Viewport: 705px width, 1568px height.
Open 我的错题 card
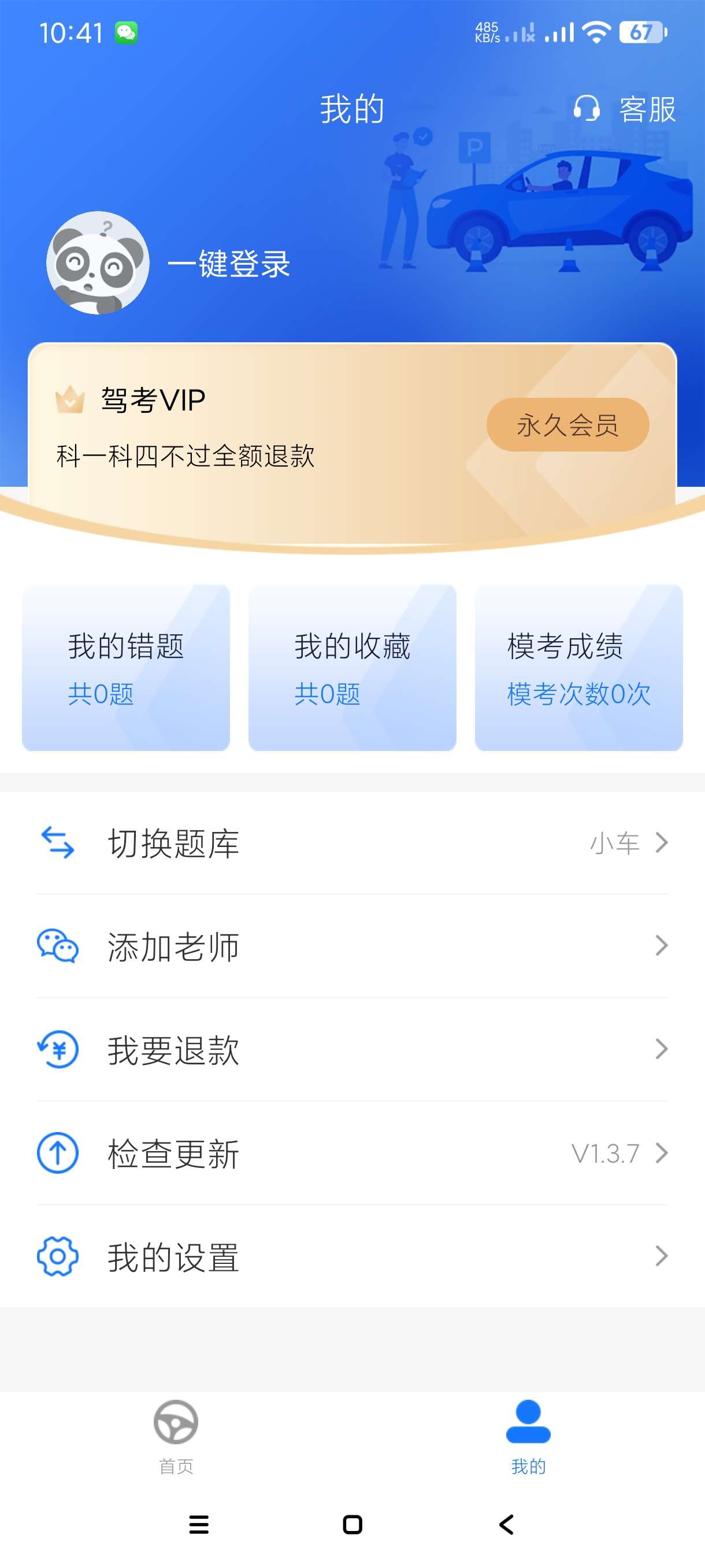click(126, 668)
